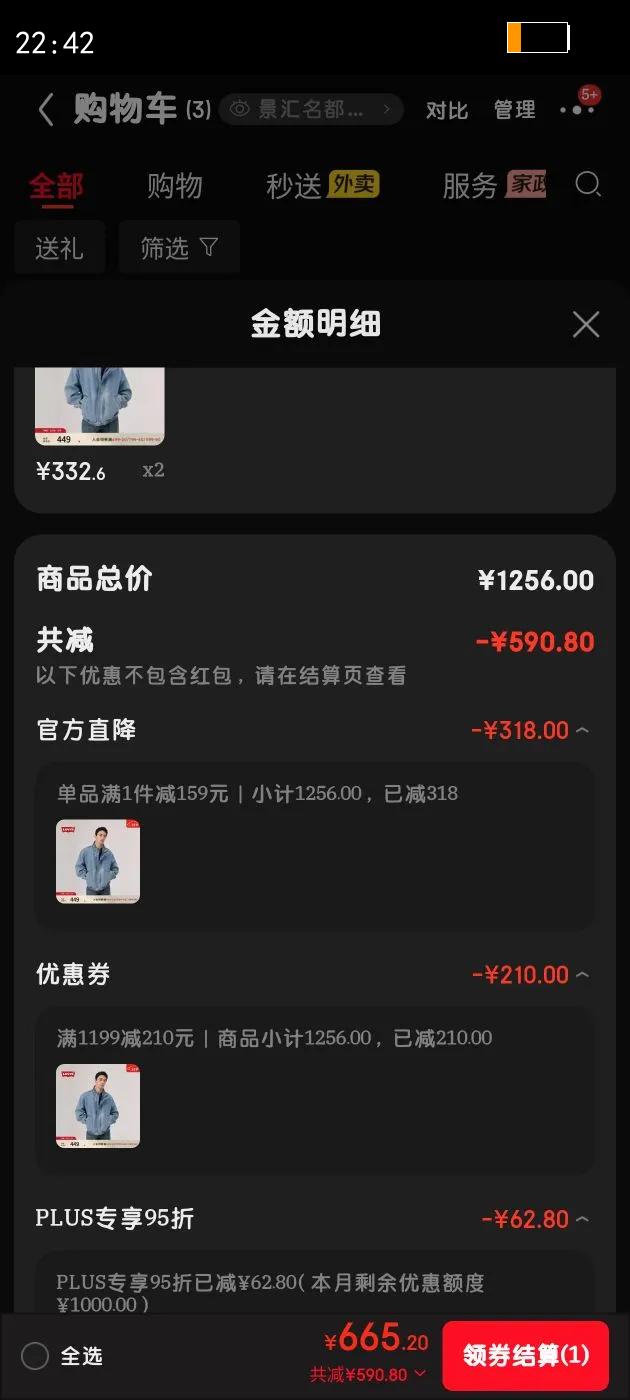Select the 送礼 chip
Viewport: 630px width, 1400px height.
[x=59, y=248]
